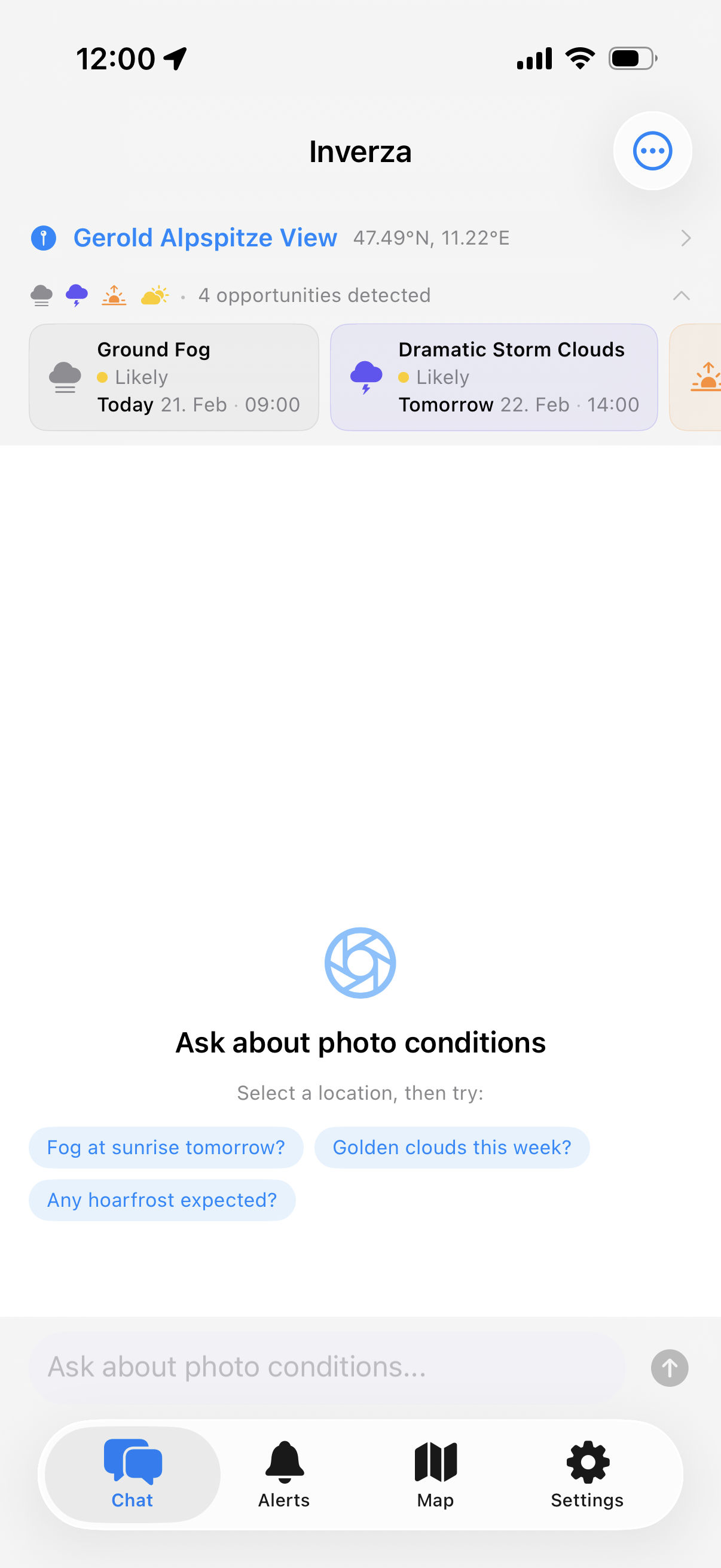Collapse opportunities with the up chevron
Image resolution: width=721 pixels, height=1568 pixels.
tap(681, 296)
